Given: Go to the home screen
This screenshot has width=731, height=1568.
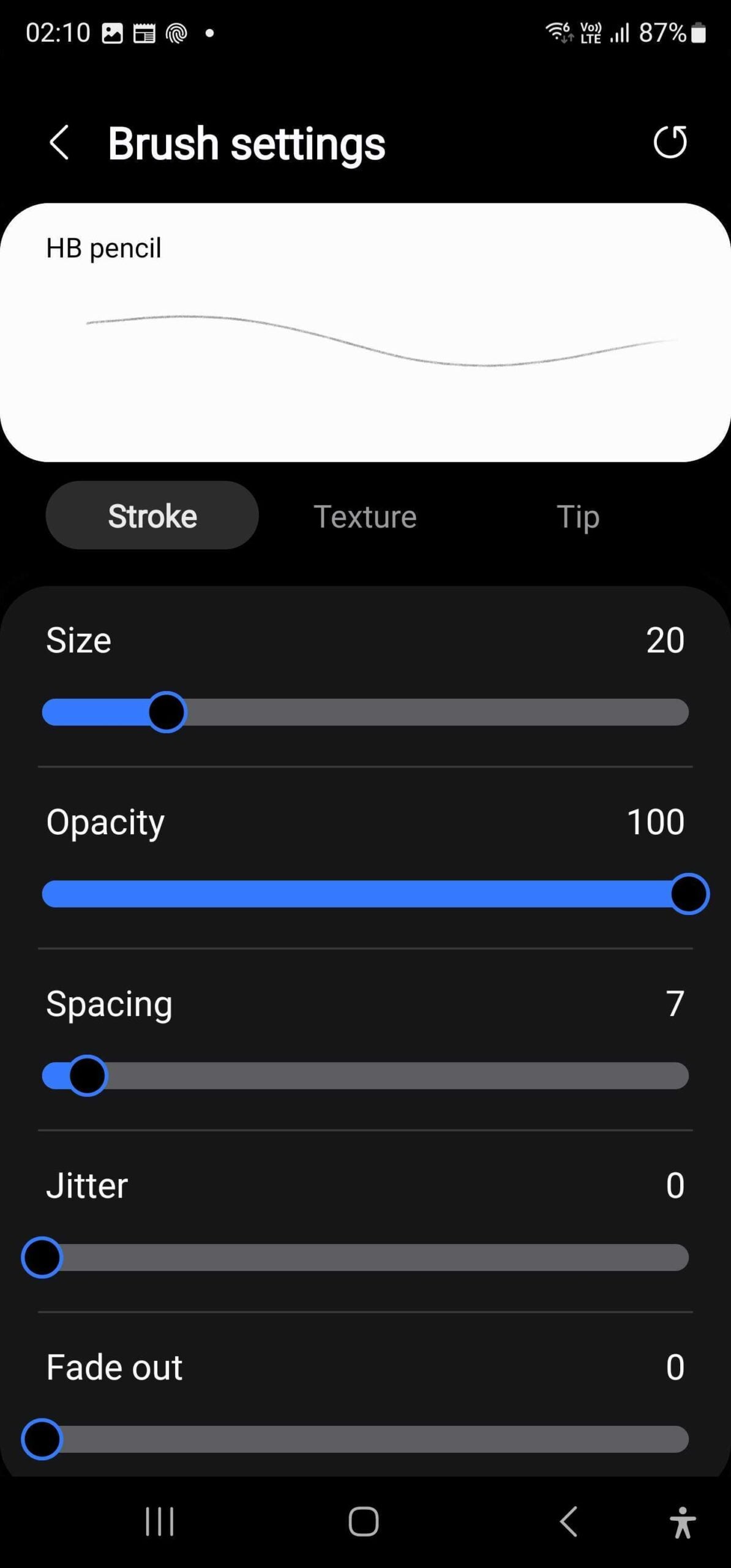Looking at the screenshot, I should coord(364,1521).
